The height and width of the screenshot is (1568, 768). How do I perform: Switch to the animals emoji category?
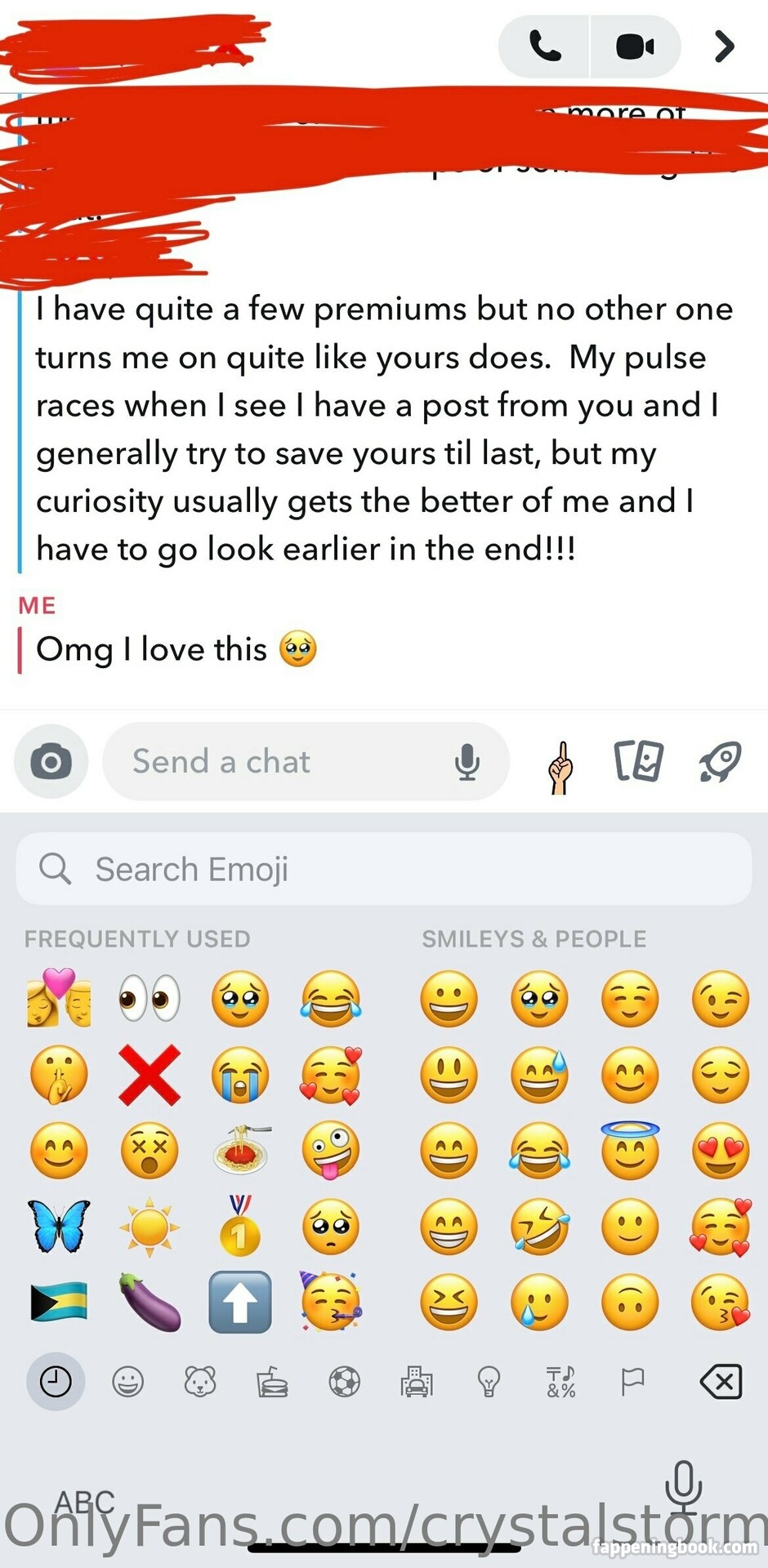[x=200, y=1382]
